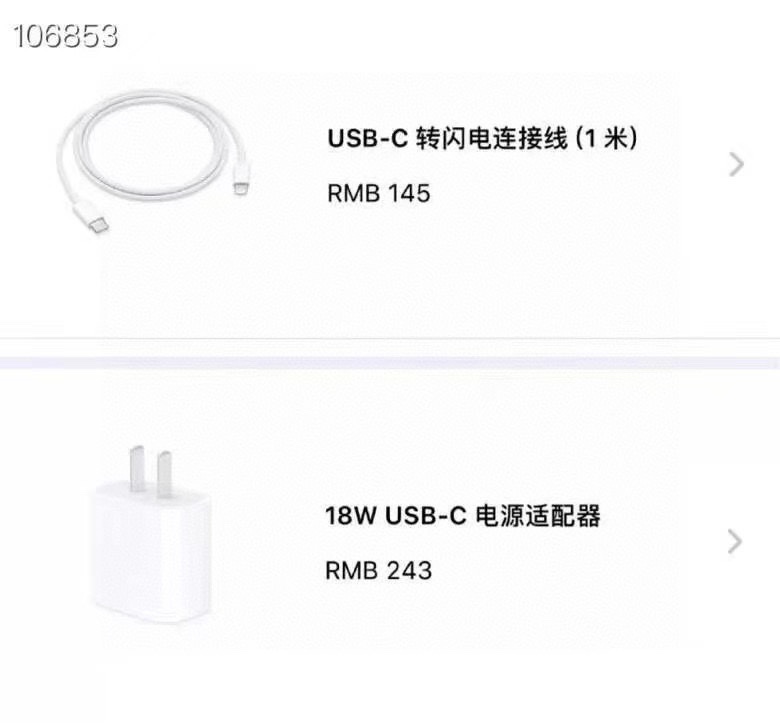
Task: Open the 18W USB-C 电源适配器 item
Action: 462,517
